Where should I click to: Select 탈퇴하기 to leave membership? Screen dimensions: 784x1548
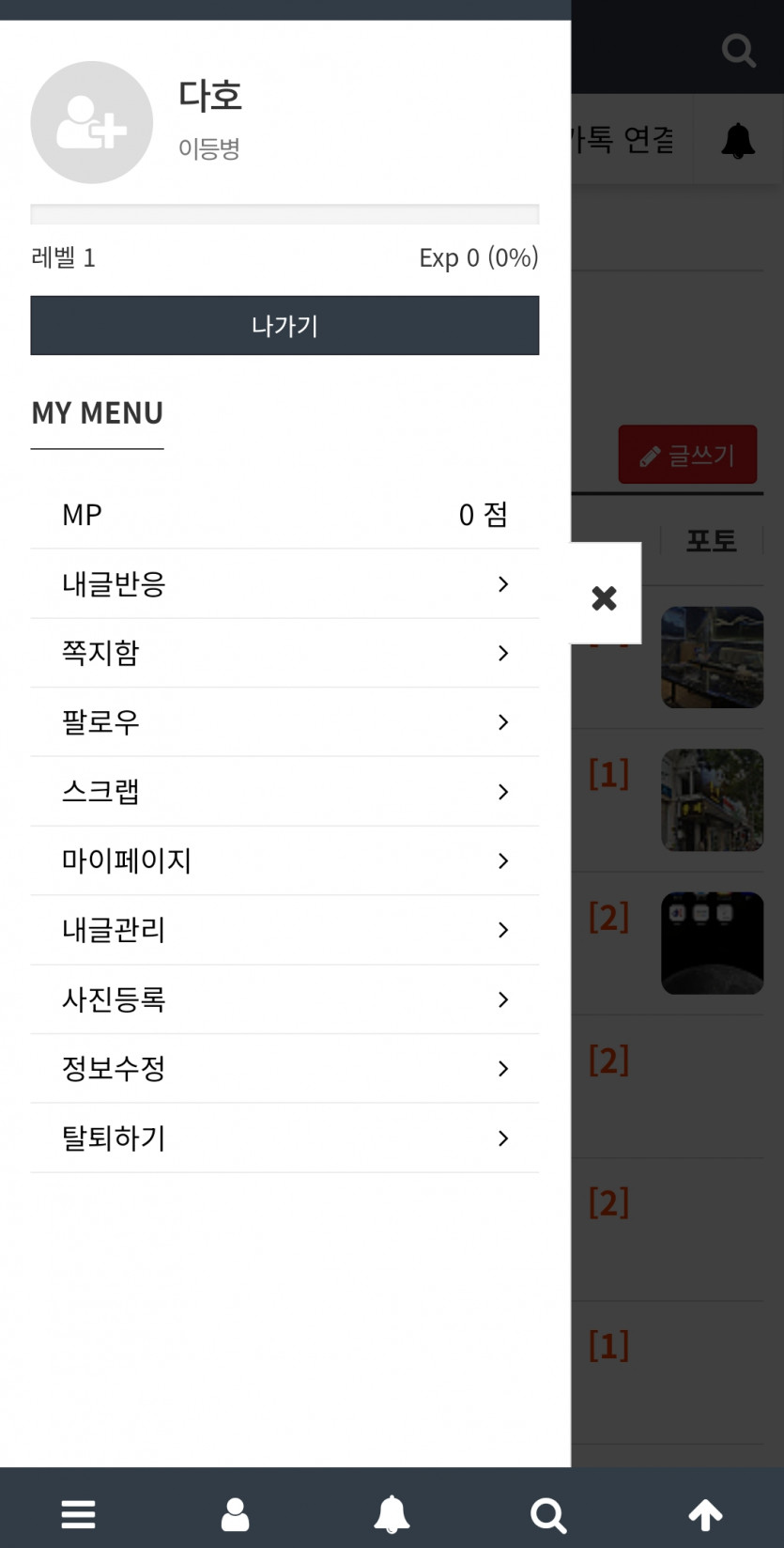point(284,1138)
